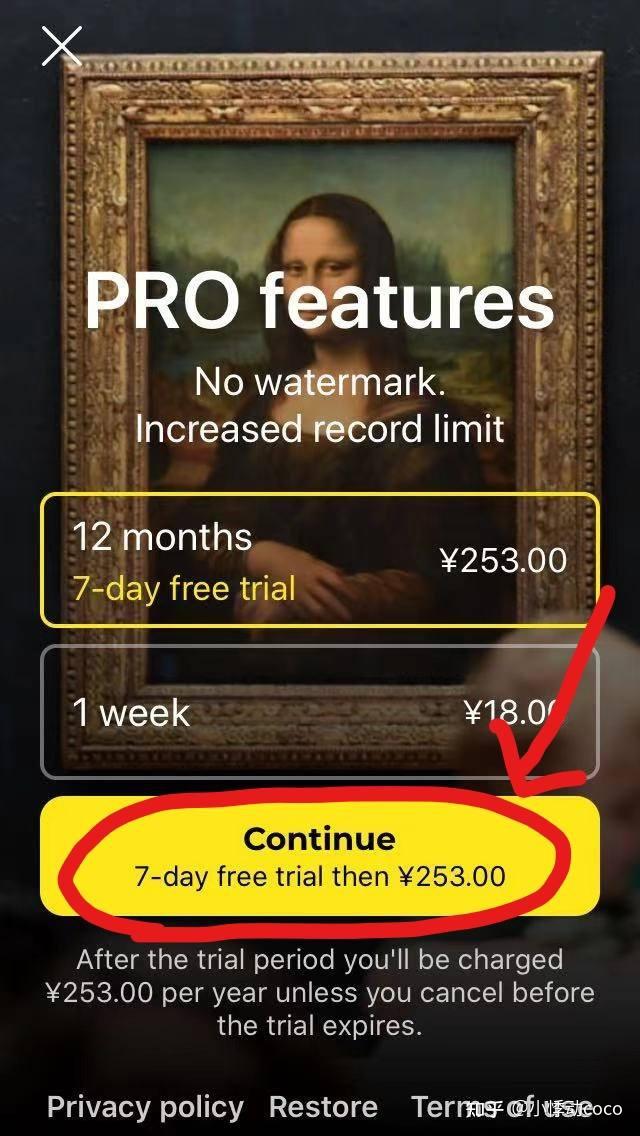Screen dimensions: 640x1136
Task: Restore previous purchases
Action: (323, 1107)
